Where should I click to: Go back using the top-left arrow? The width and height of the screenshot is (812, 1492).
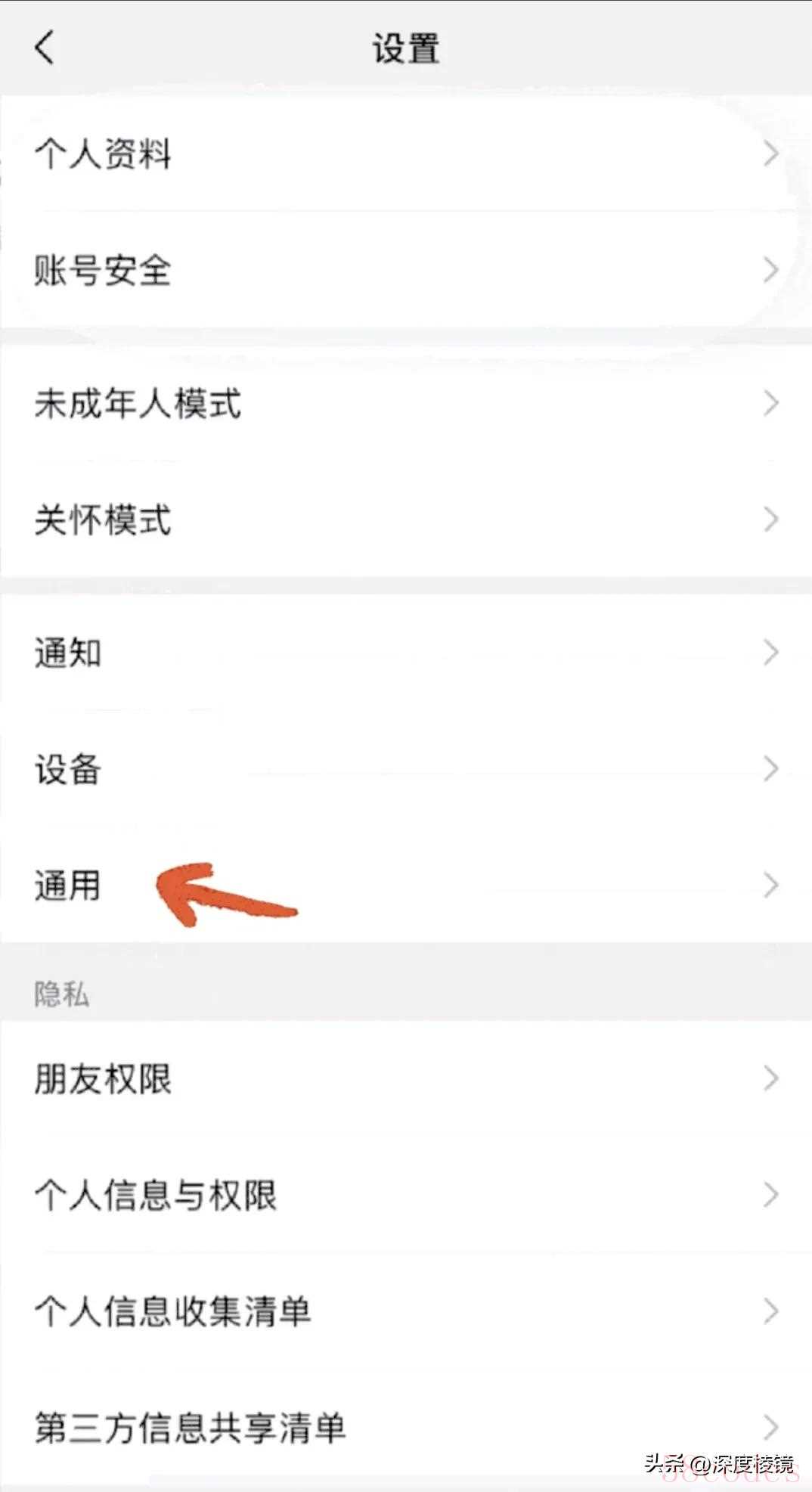[x=45, y=48]
